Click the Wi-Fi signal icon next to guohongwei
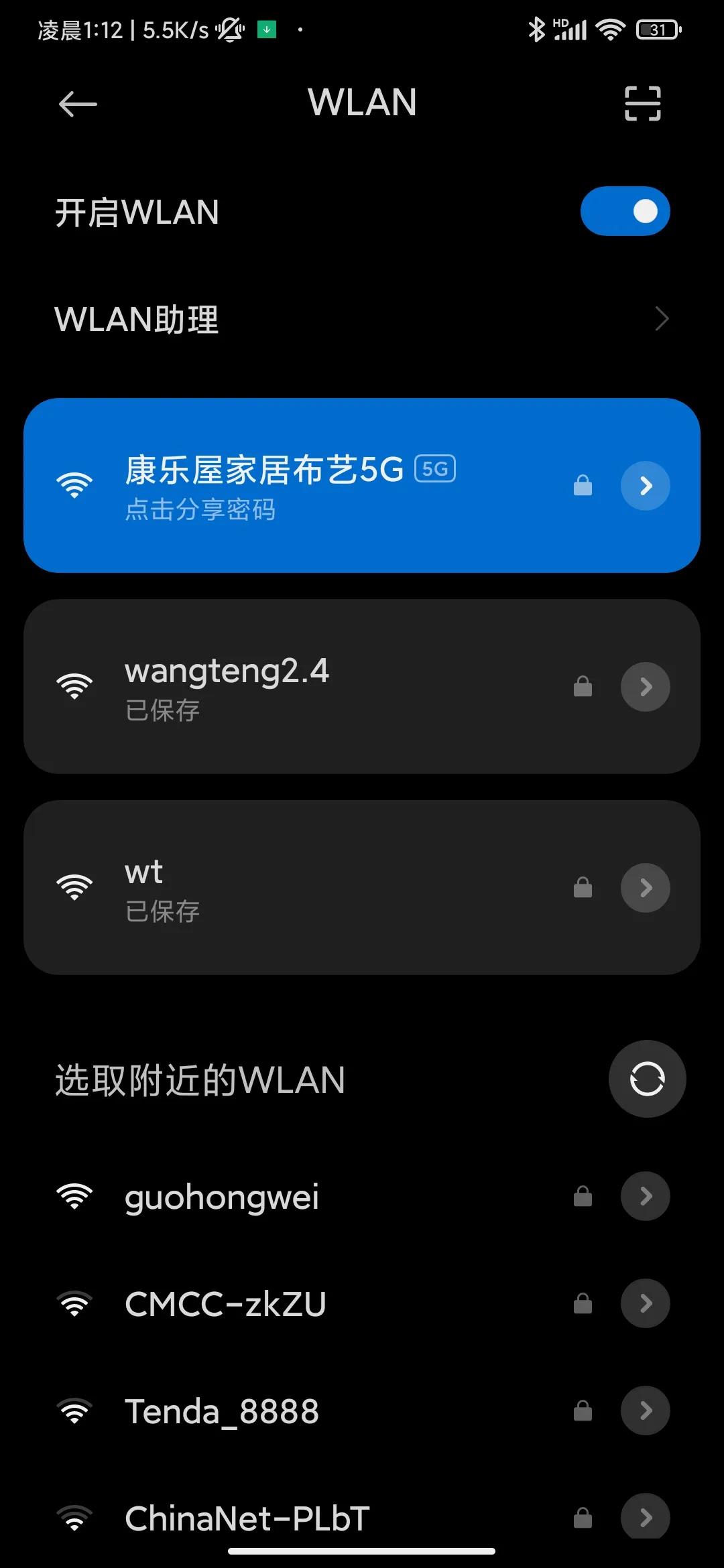Viewport: 724px width, 1568px height. (75, 1197)
